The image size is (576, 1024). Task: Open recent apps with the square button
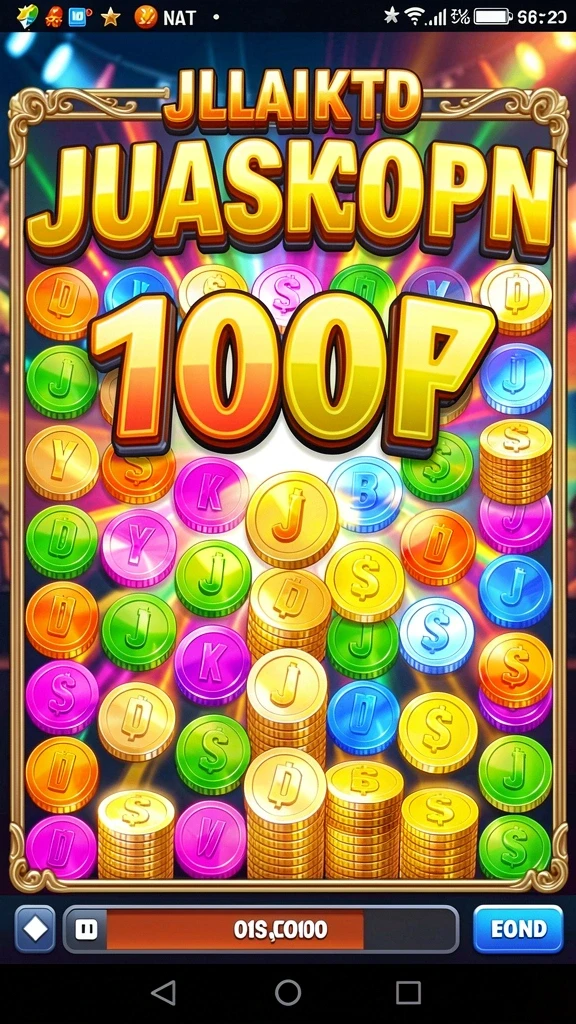(x=408, y=993)
